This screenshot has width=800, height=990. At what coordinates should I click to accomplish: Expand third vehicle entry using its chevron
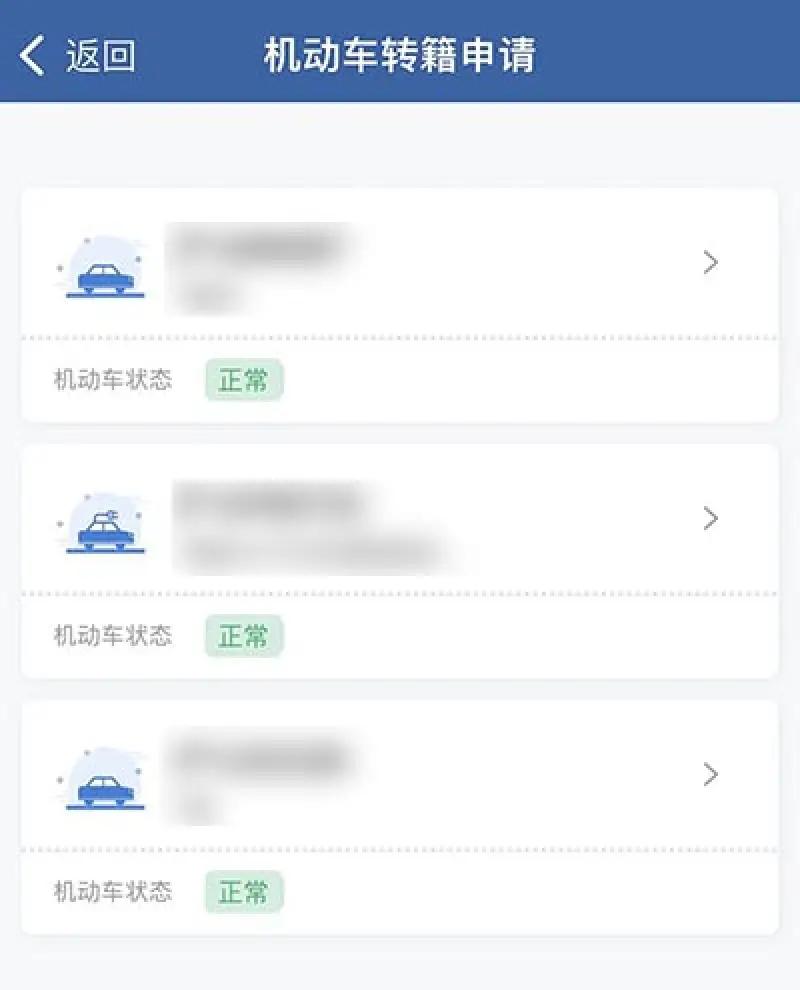[711, 774]
